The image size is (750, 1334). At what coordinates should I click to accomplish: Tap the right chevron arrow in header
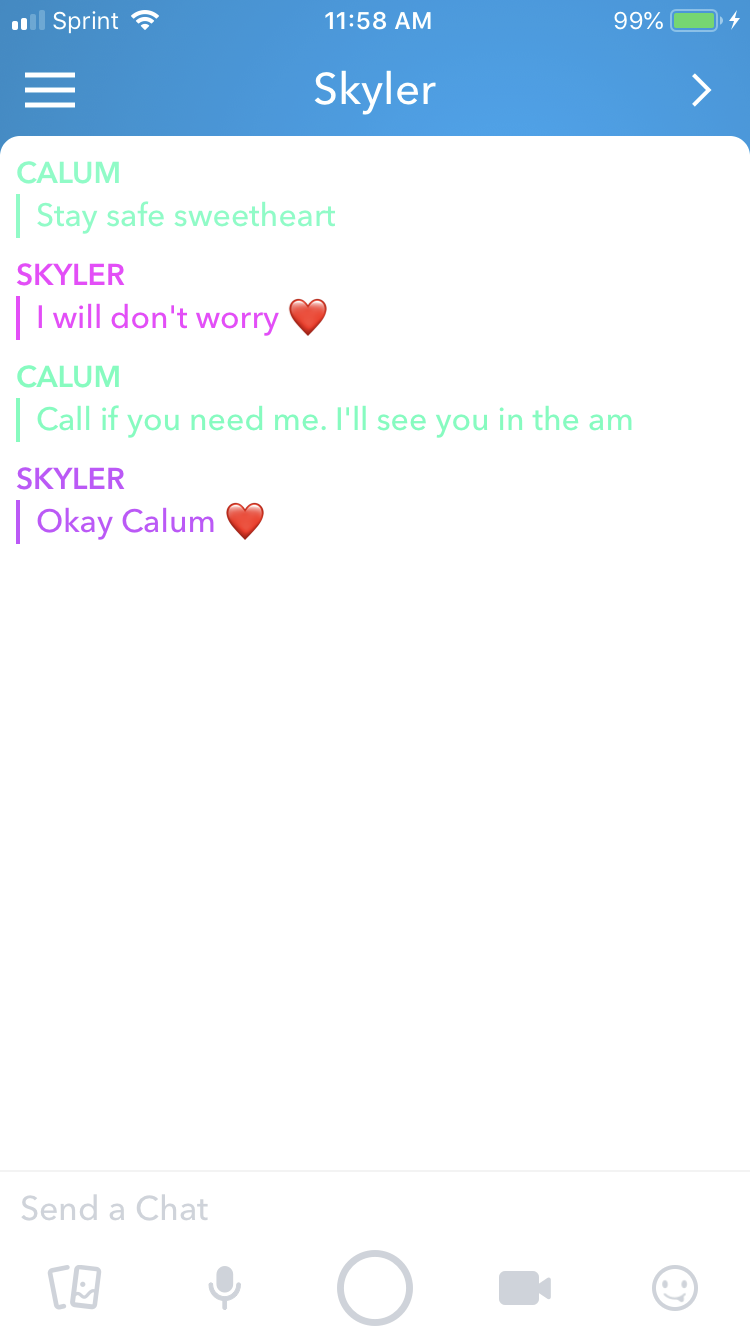tap(702, 91)
